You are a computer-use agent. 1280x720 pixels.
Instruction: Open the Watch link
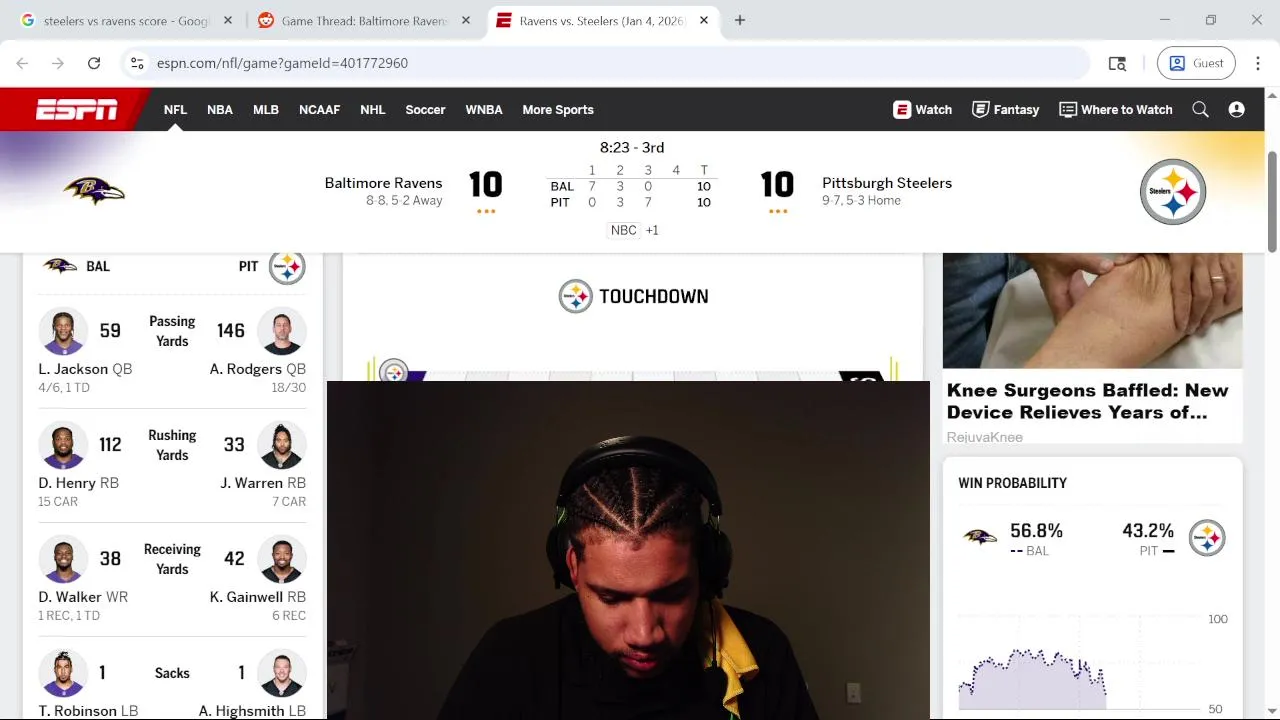pos(922,110)
